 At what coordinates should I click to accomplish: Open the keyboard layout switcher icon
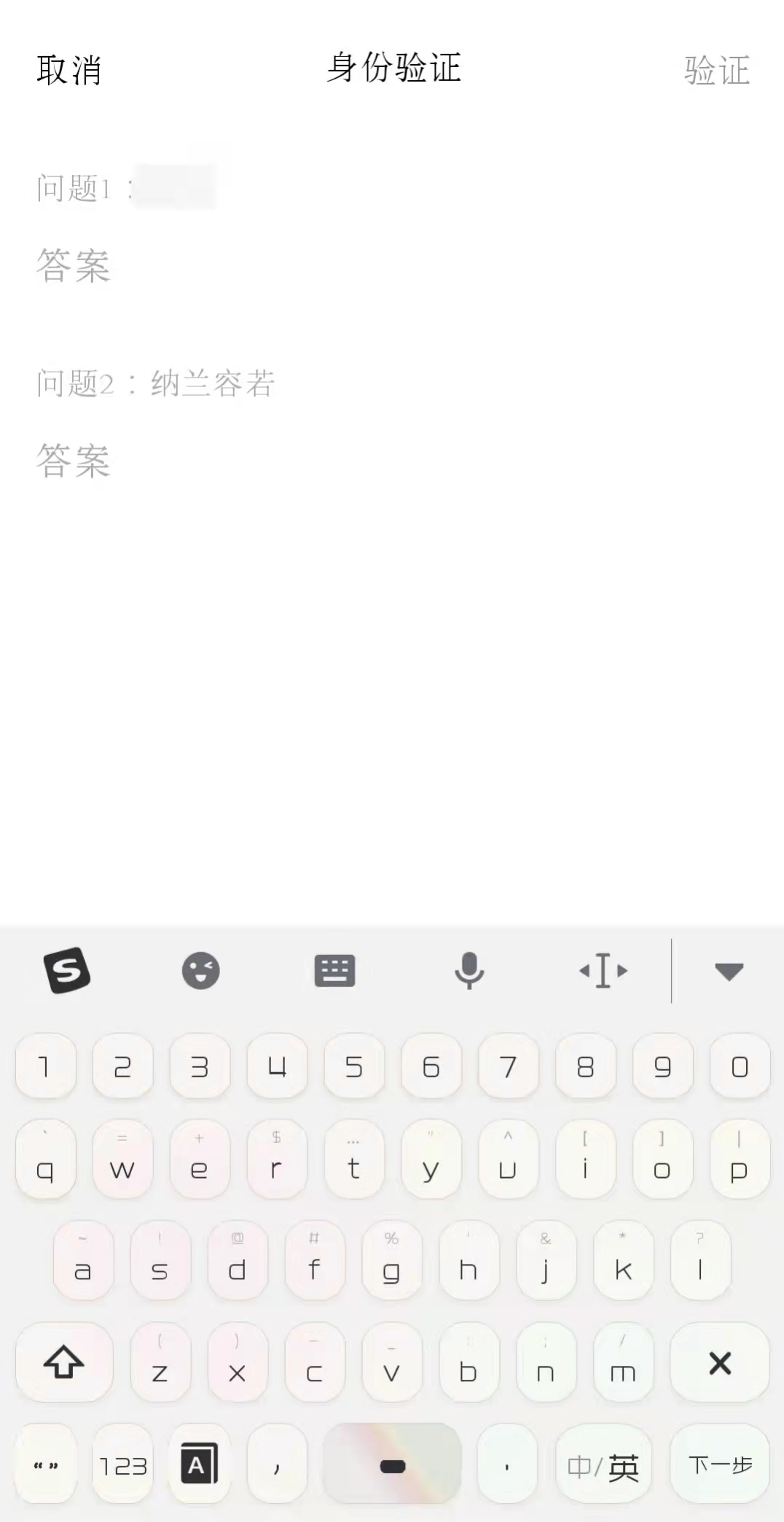coord(334,969)
